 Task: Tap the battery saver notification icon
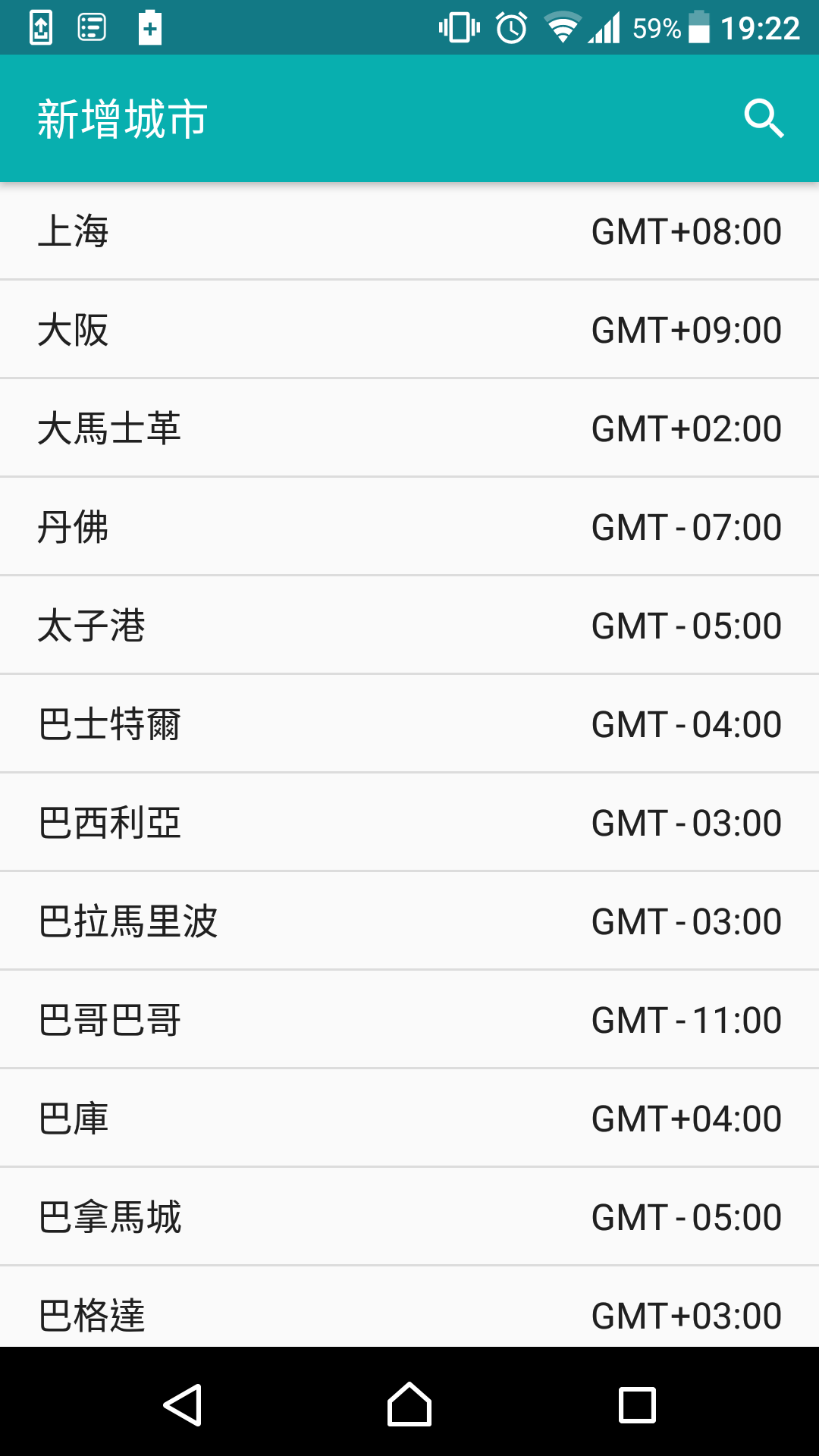tap(149, 27)
